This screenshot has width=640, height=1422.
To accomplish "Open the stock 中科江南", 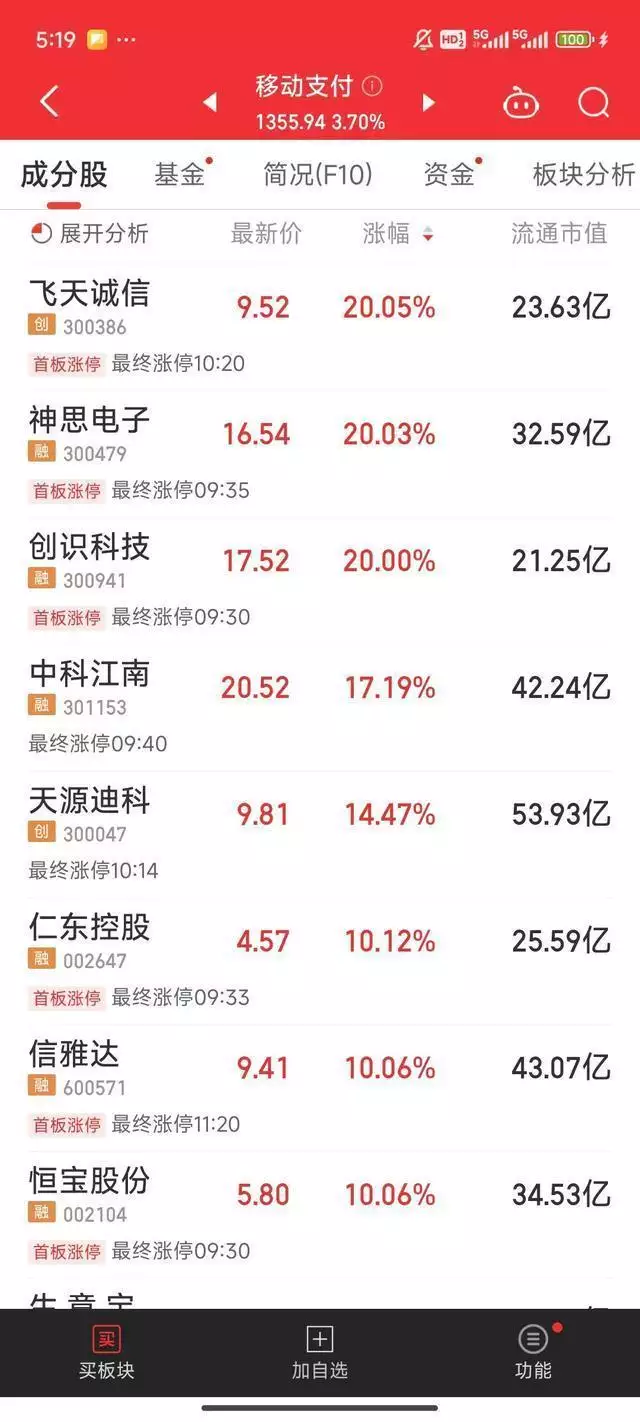I will point(320,707).
